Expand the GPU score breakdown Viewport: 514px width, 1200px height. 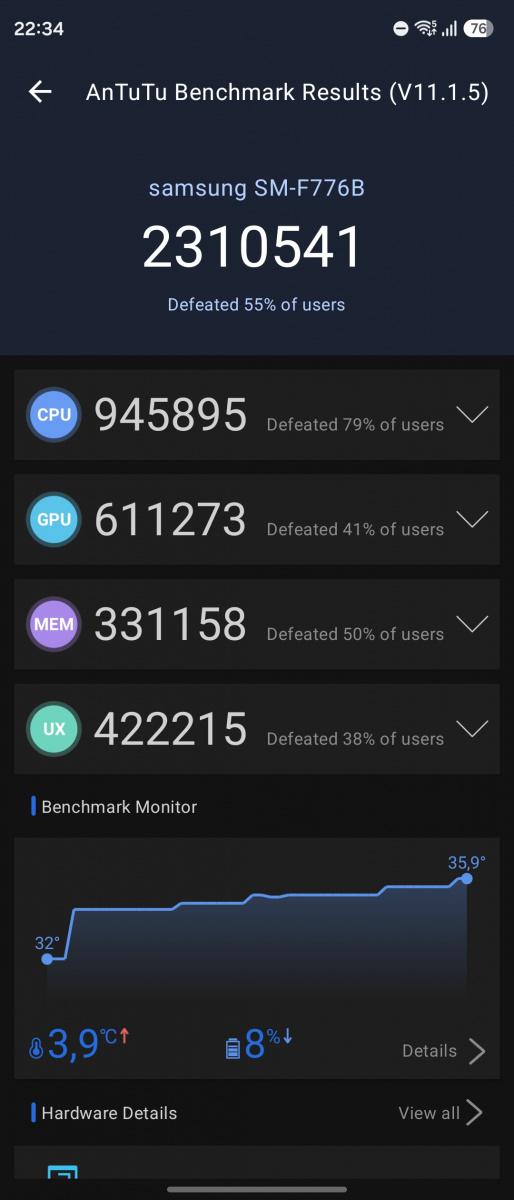pyautogui.click(x=471, y=519)
